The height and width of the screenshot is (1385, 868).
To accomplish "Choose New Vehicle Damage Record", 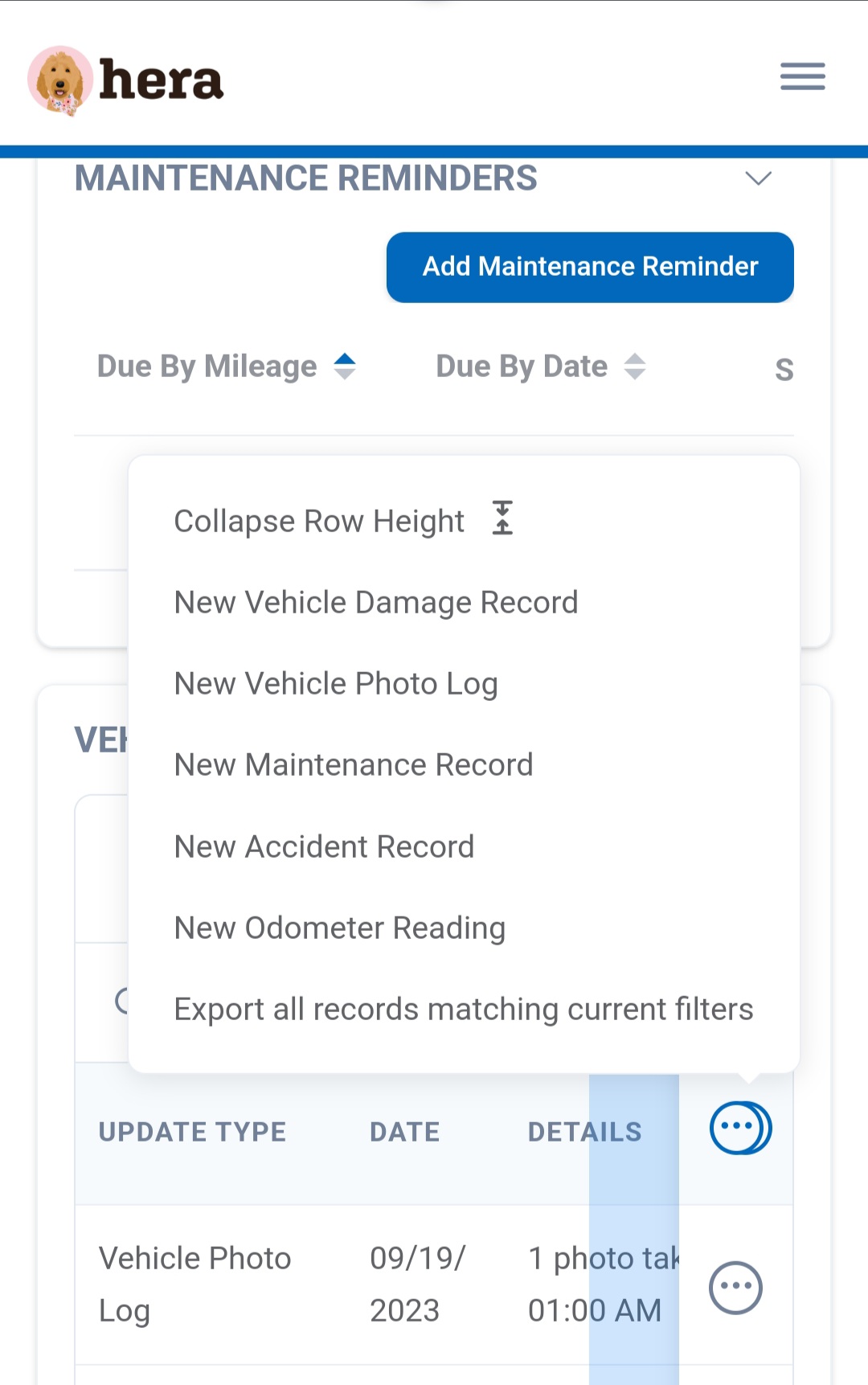I will (x=376, y=602).
